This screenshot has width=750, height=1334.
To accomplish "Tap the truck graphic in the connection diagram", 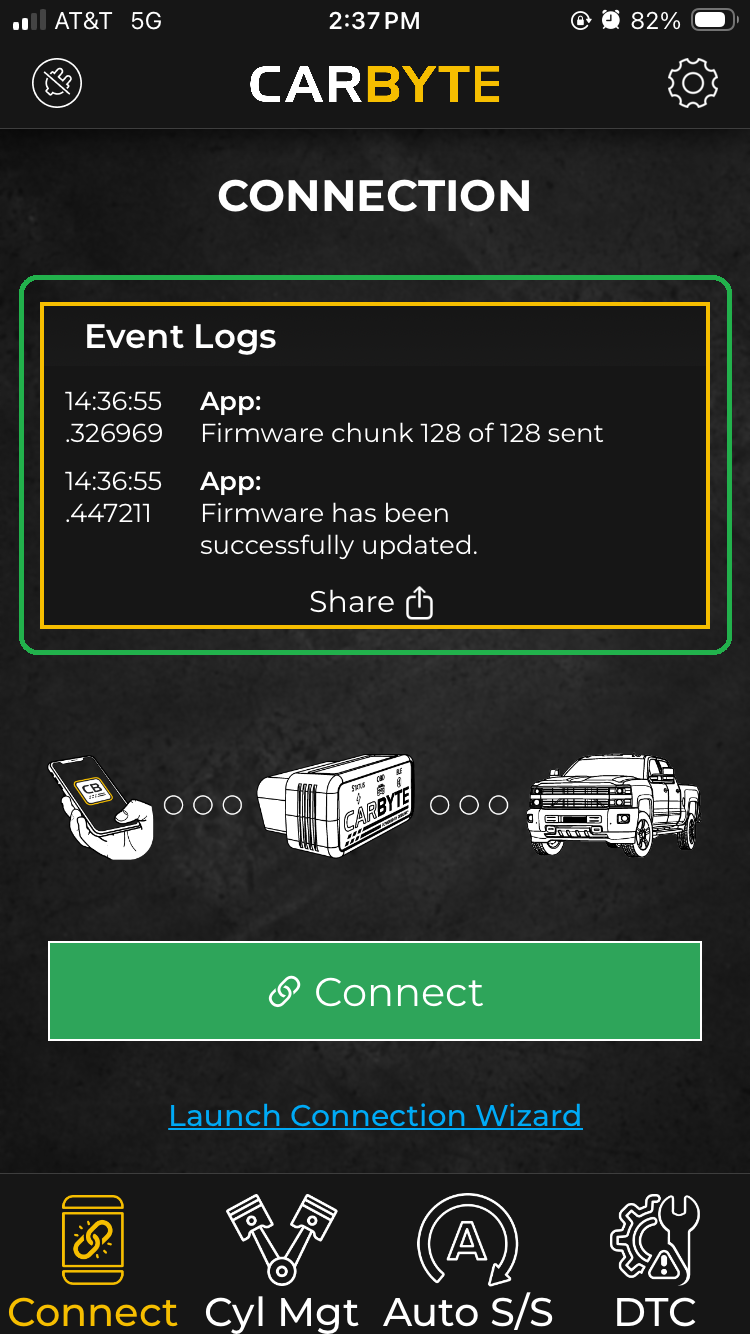I will click(x=613, y=805).
